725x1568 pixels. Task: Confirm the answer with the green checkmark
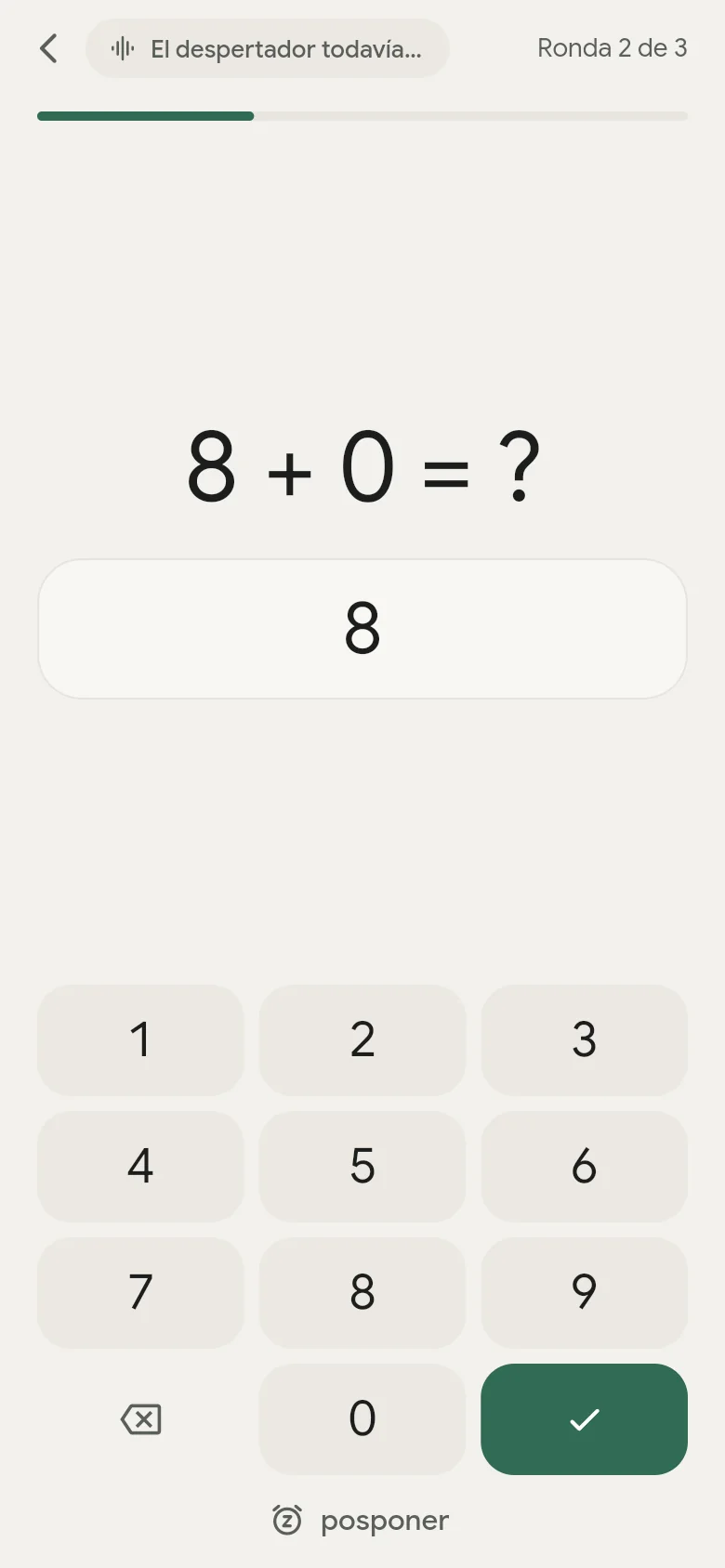pos(584,1418)
